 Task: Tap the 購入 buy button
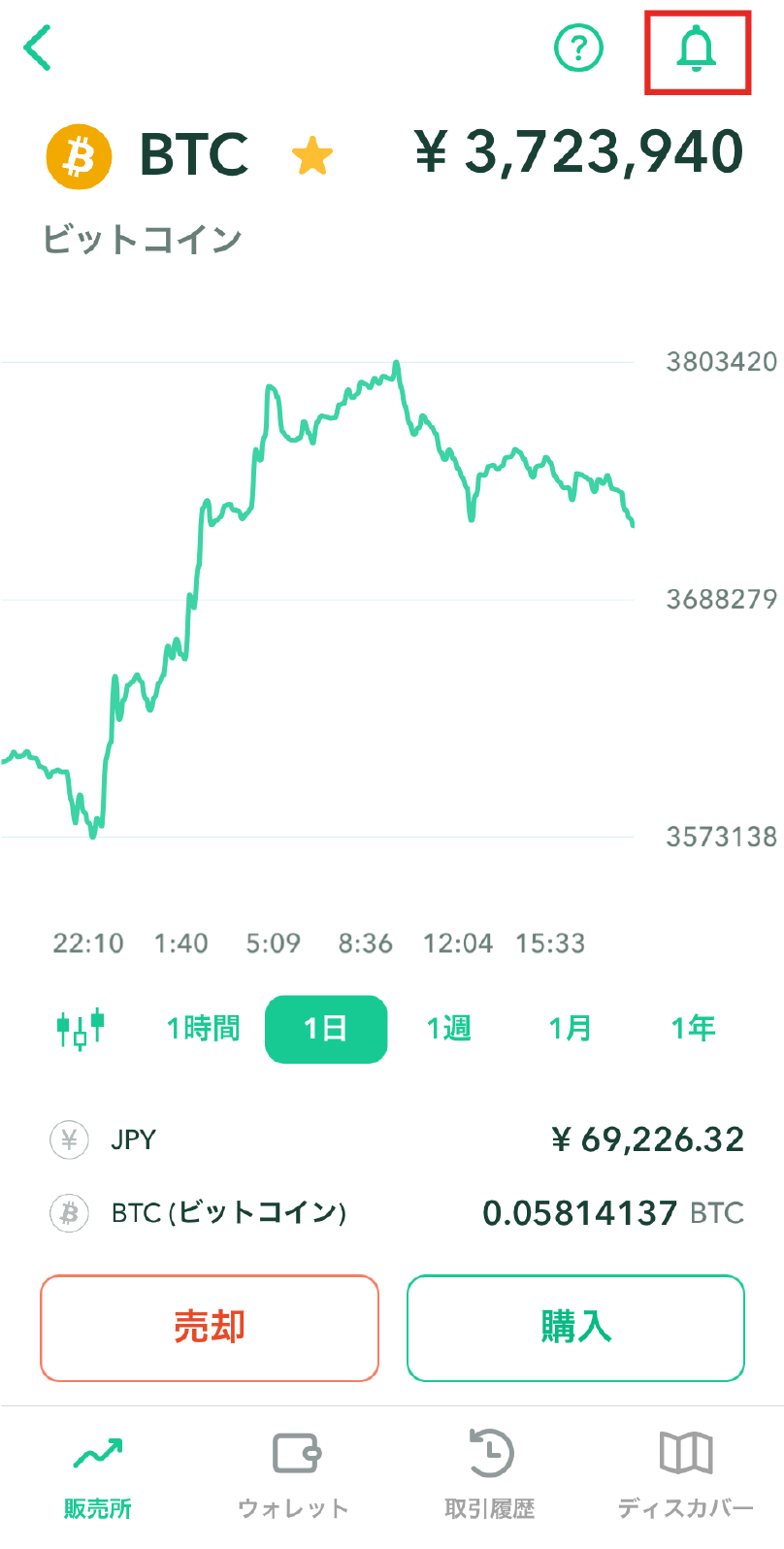coord(575,1327)
